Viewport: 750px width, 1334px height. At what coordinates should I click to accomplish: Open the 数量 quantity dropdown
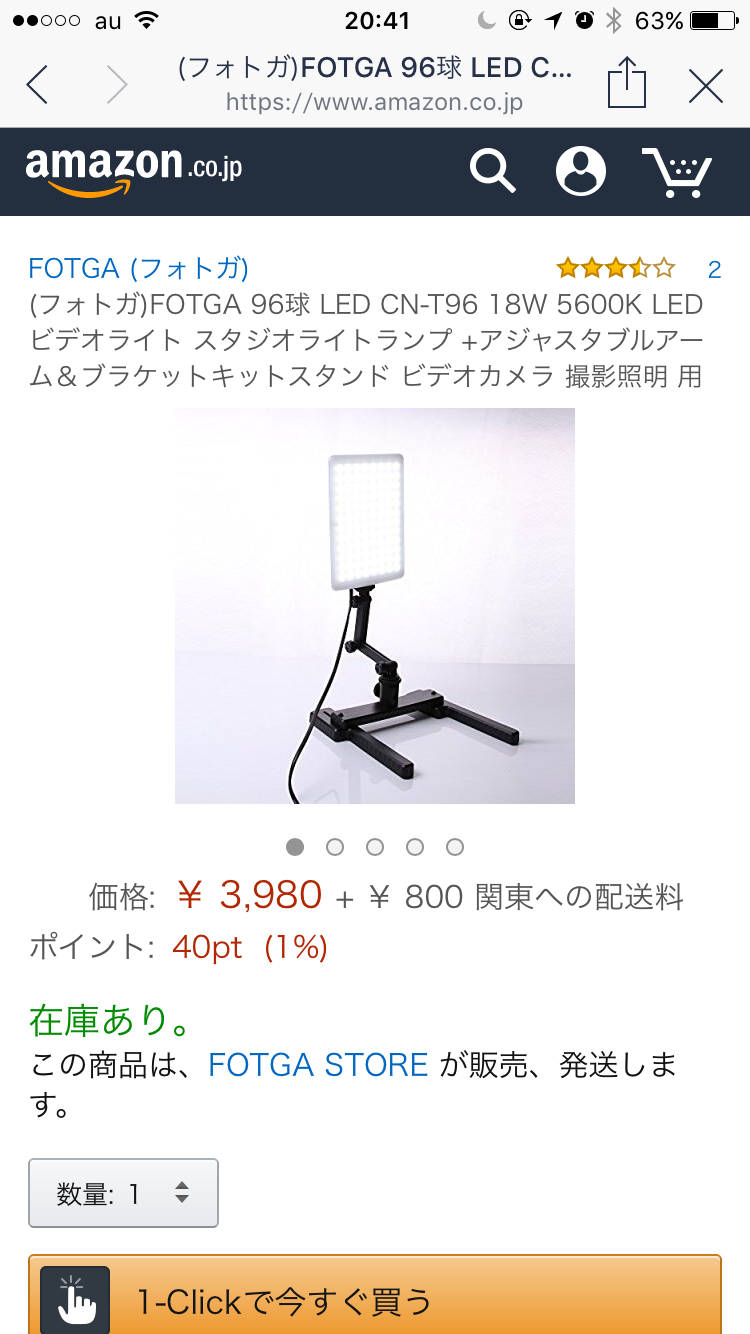pos(123,1193)
